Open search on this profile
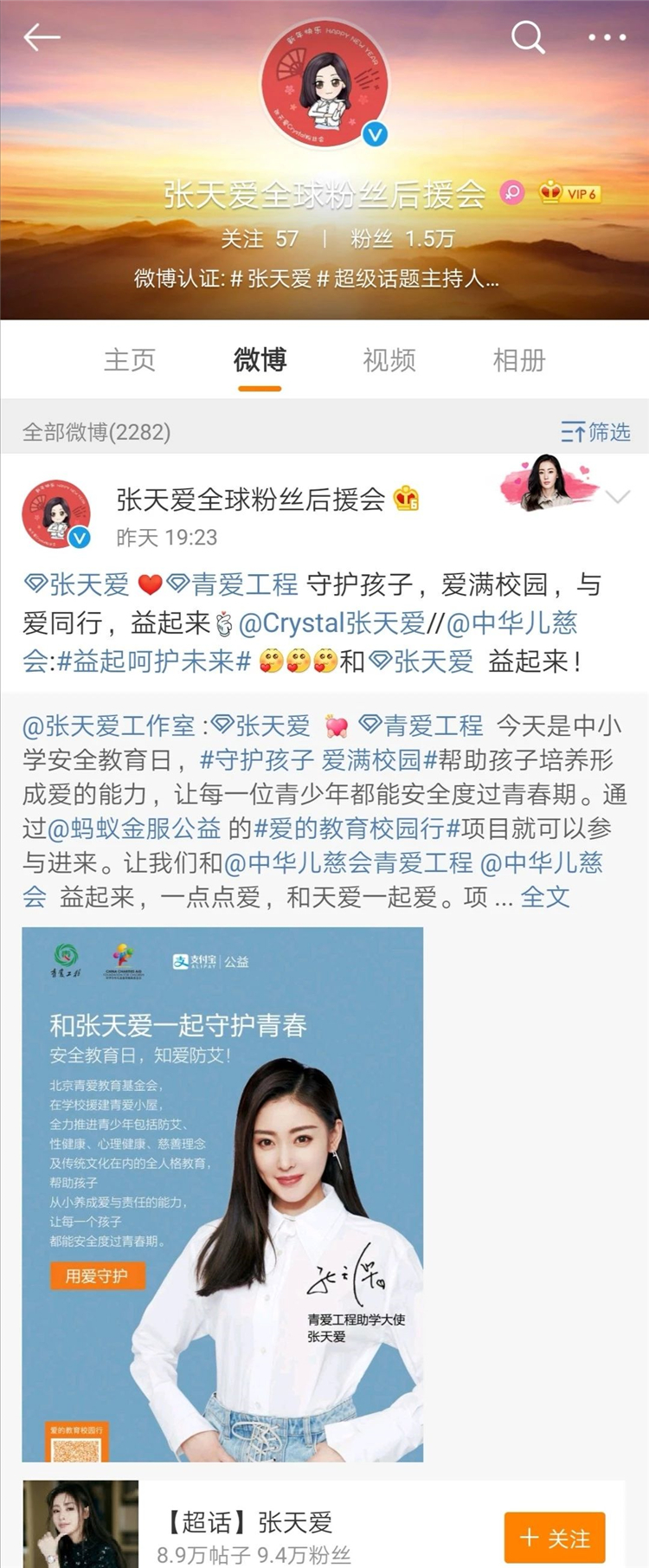The image size is (649, 1568). tap(527, 37)
